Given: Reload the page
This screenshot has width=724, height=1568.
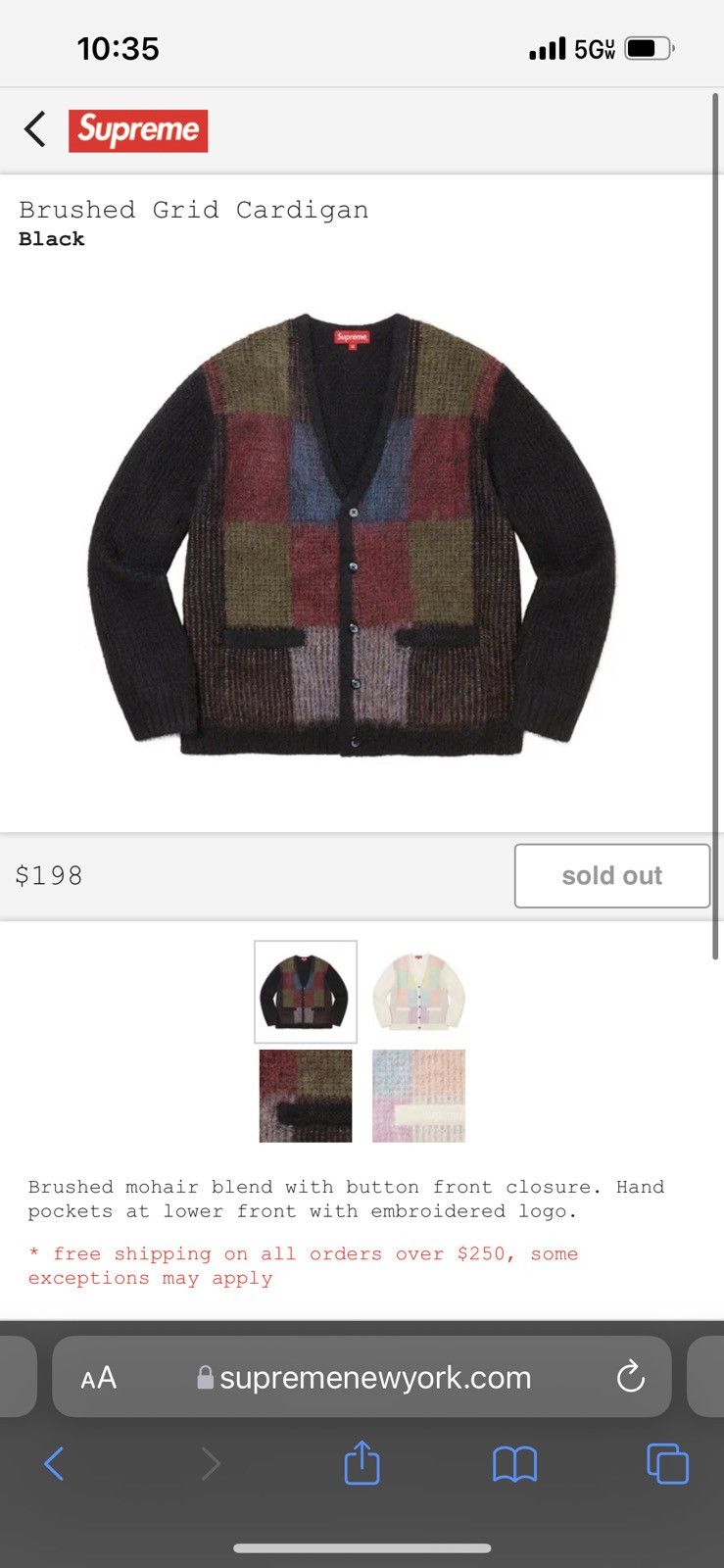Looking at the screenshot, I should point(630,1378).
